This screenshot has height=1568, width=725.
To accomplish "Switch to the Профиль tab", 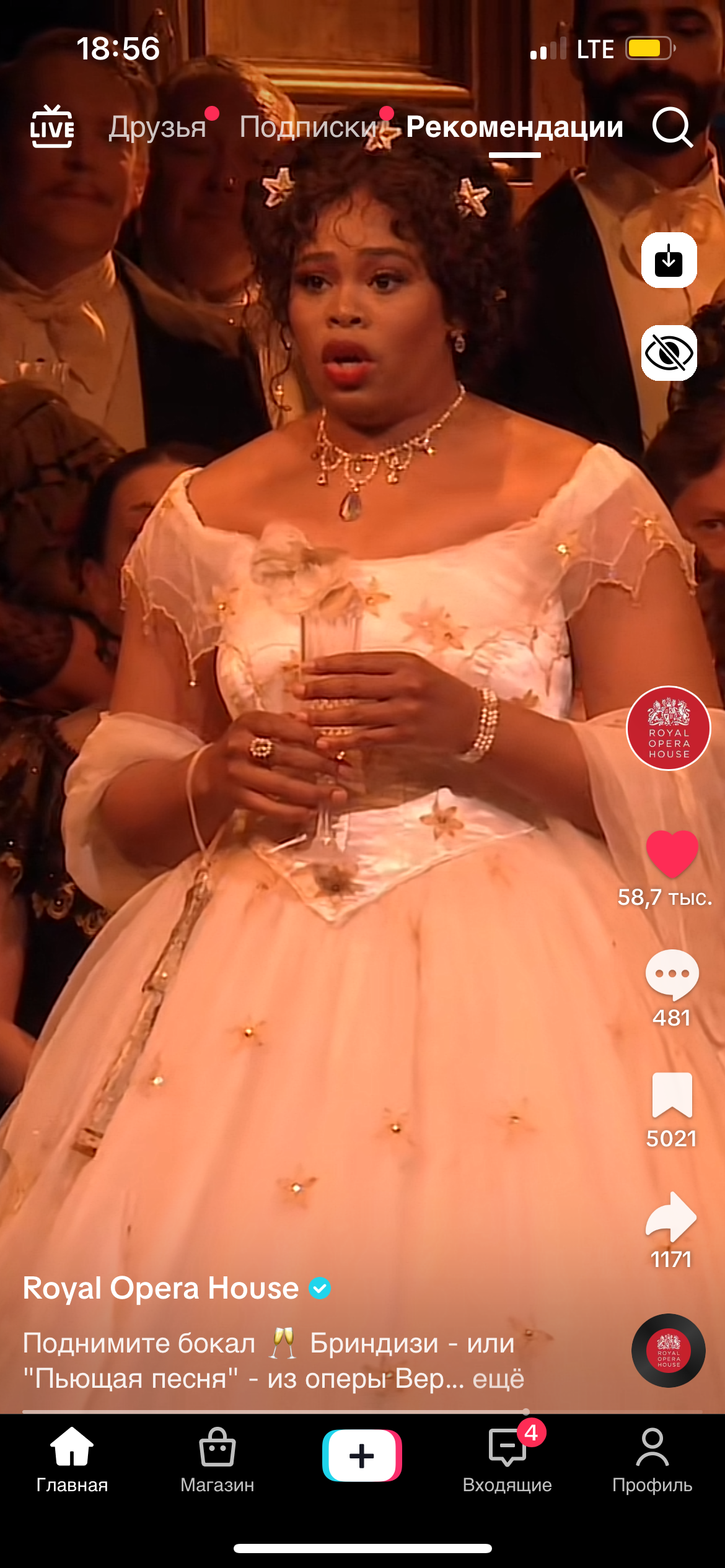I will pos(652,1460).
